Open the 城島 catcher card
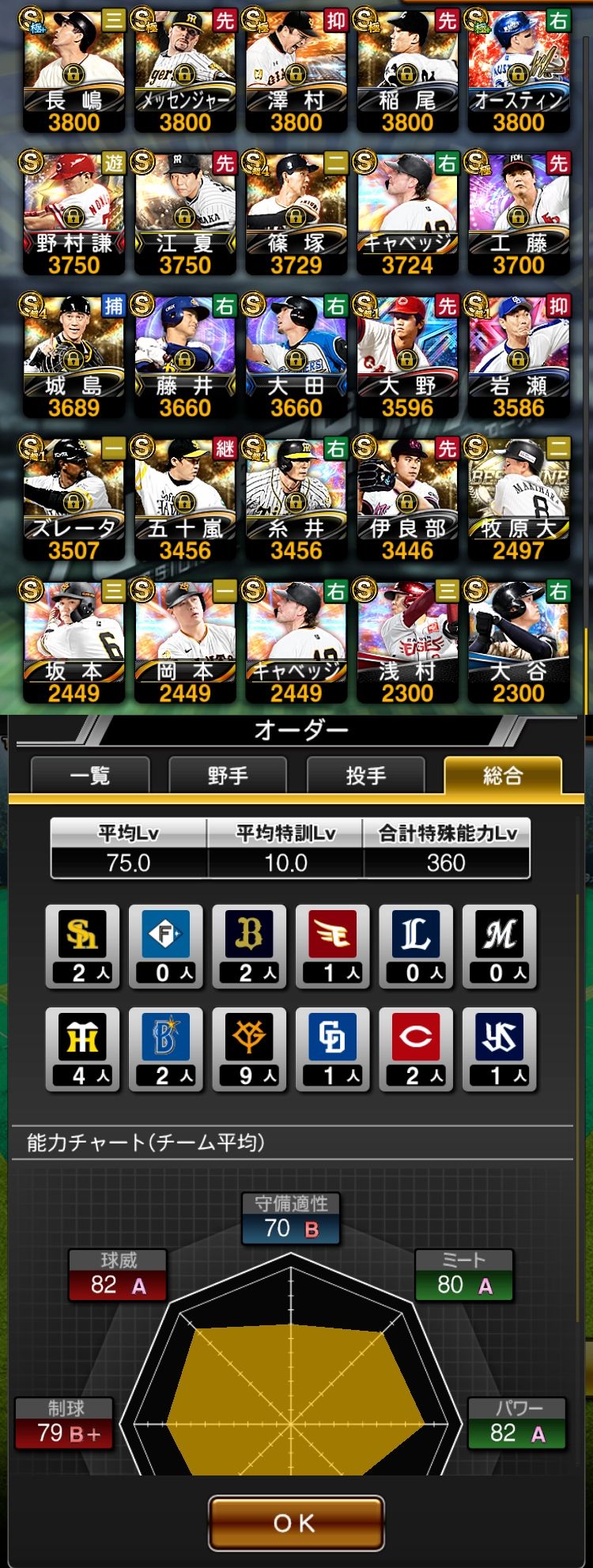 [x=74, y=357]
